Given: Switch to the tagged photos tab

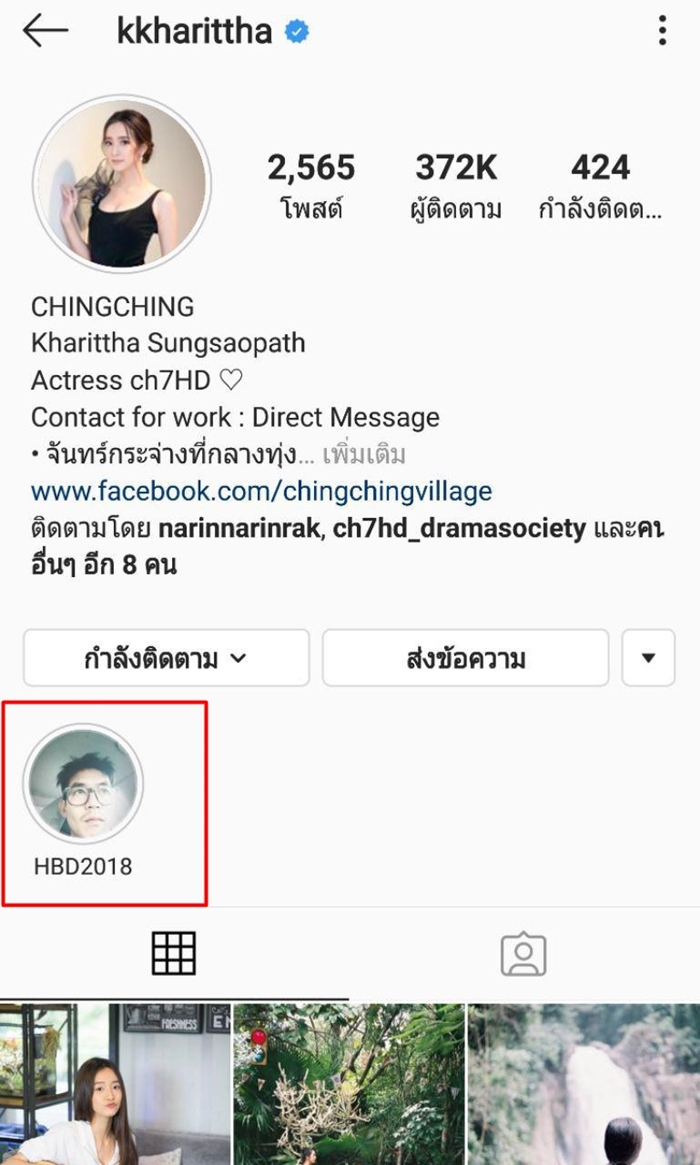Looking at the screenshot, I should [523, 953].
